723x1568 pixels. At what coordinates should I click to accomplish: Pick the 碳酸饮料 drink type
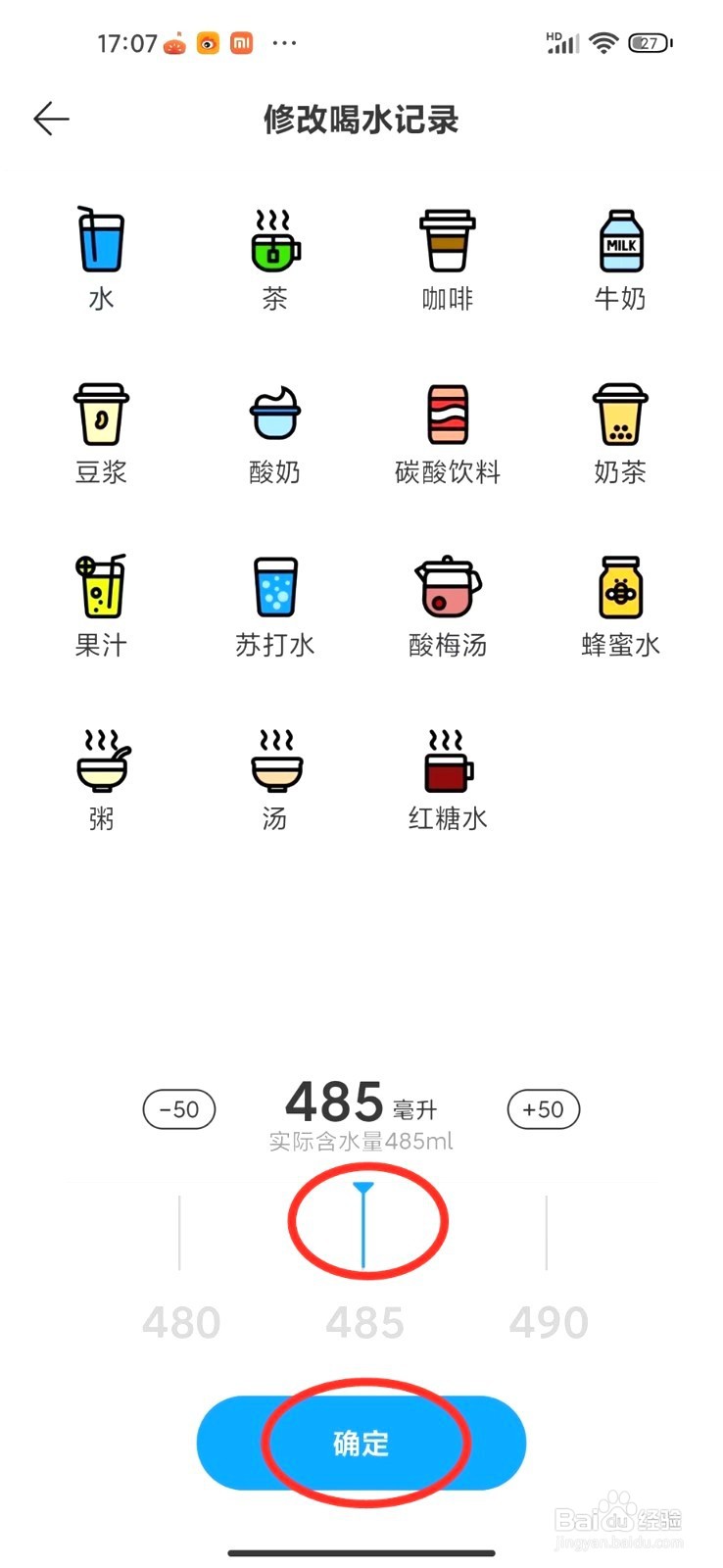[x=448, y=433]
